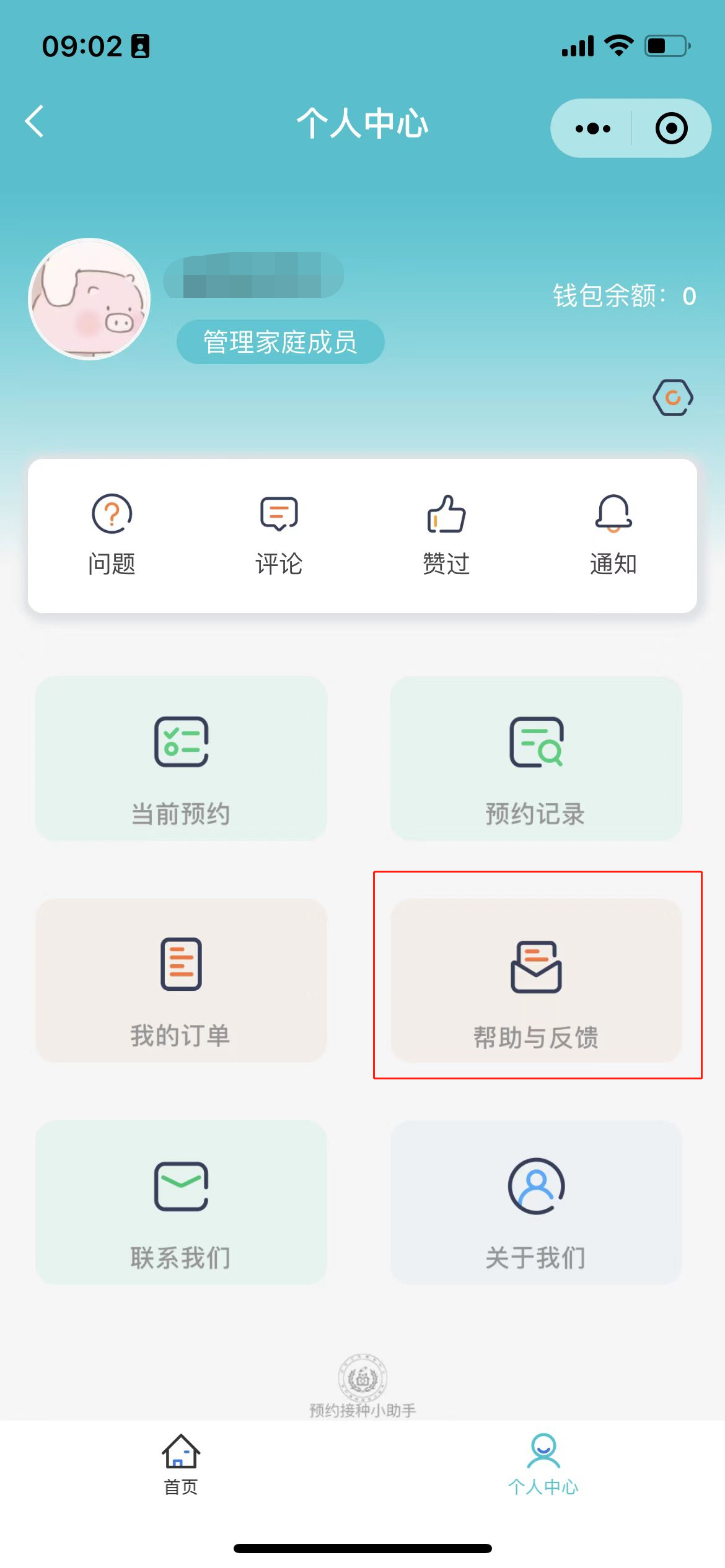Screen dimensions: 725x1568
Task: Select the 个人中心 tab
Action: pos(543,1465)
